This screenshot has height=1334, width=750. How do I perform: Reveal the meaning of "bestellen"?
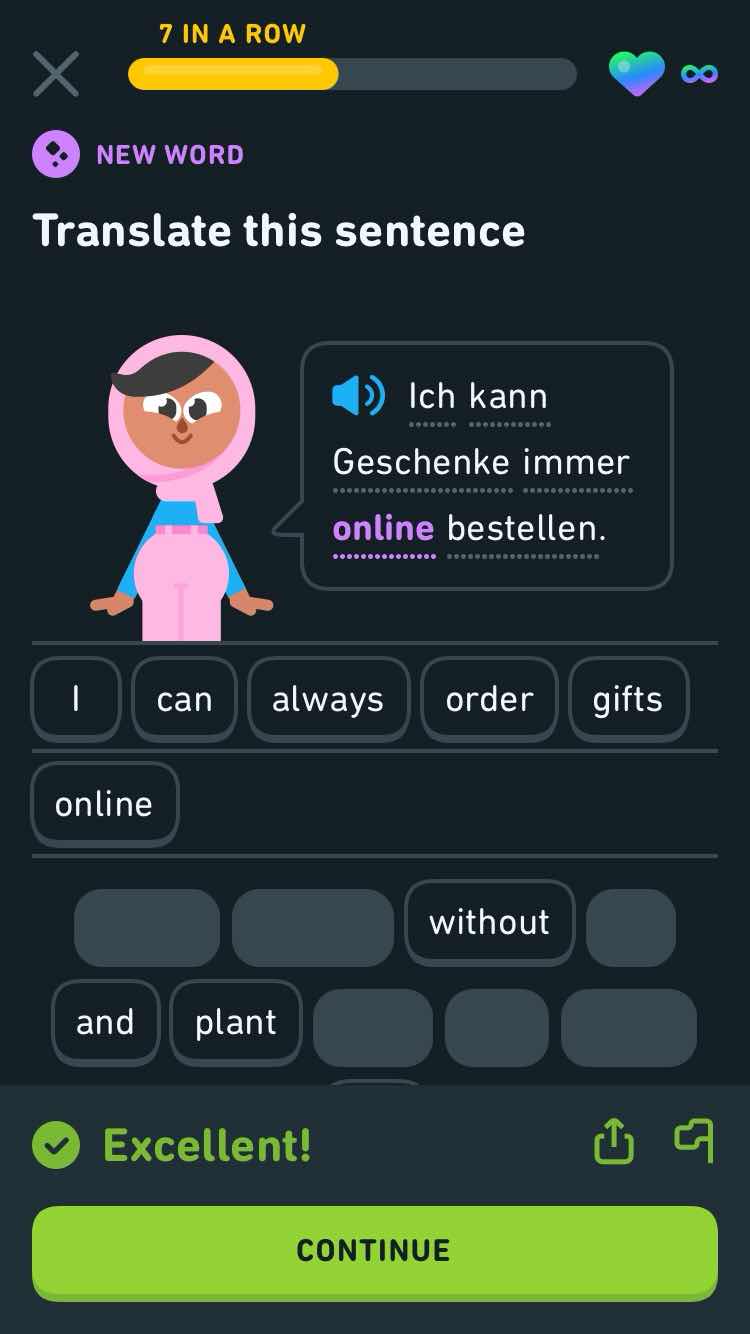pos(526,528)
